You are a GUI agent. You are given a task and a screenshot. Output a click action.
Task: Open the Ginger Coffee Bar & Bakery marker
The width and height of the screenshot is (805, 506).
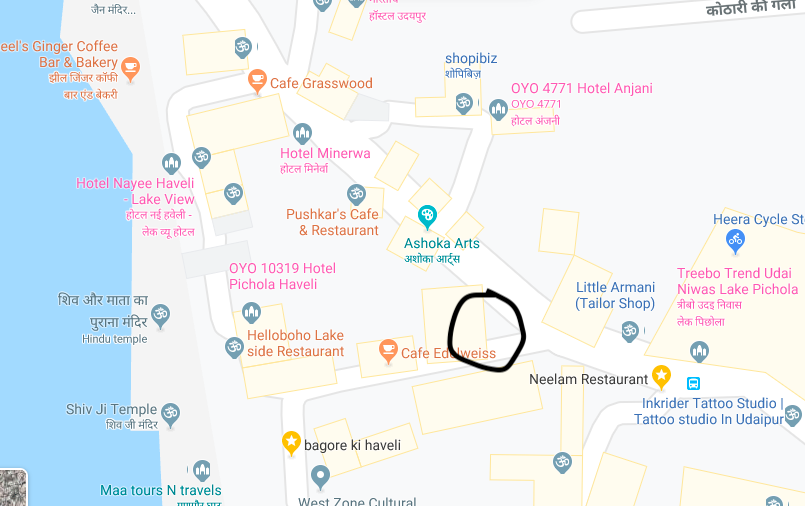[x=130, y=68]
